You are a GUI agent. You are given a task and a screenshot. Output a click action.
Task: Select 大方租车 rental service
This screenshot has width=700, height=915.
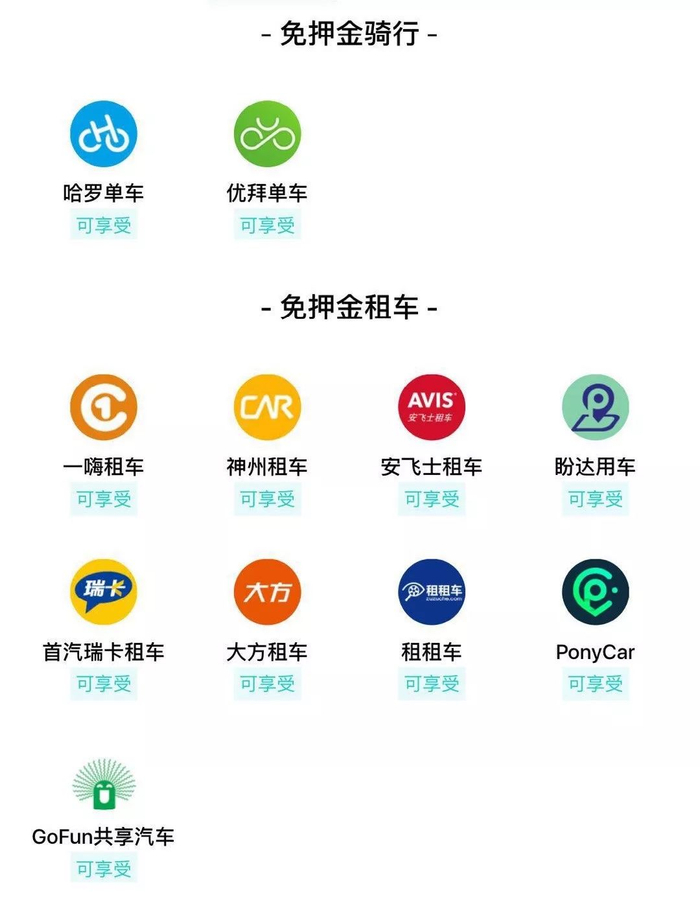tap(267, 592)
